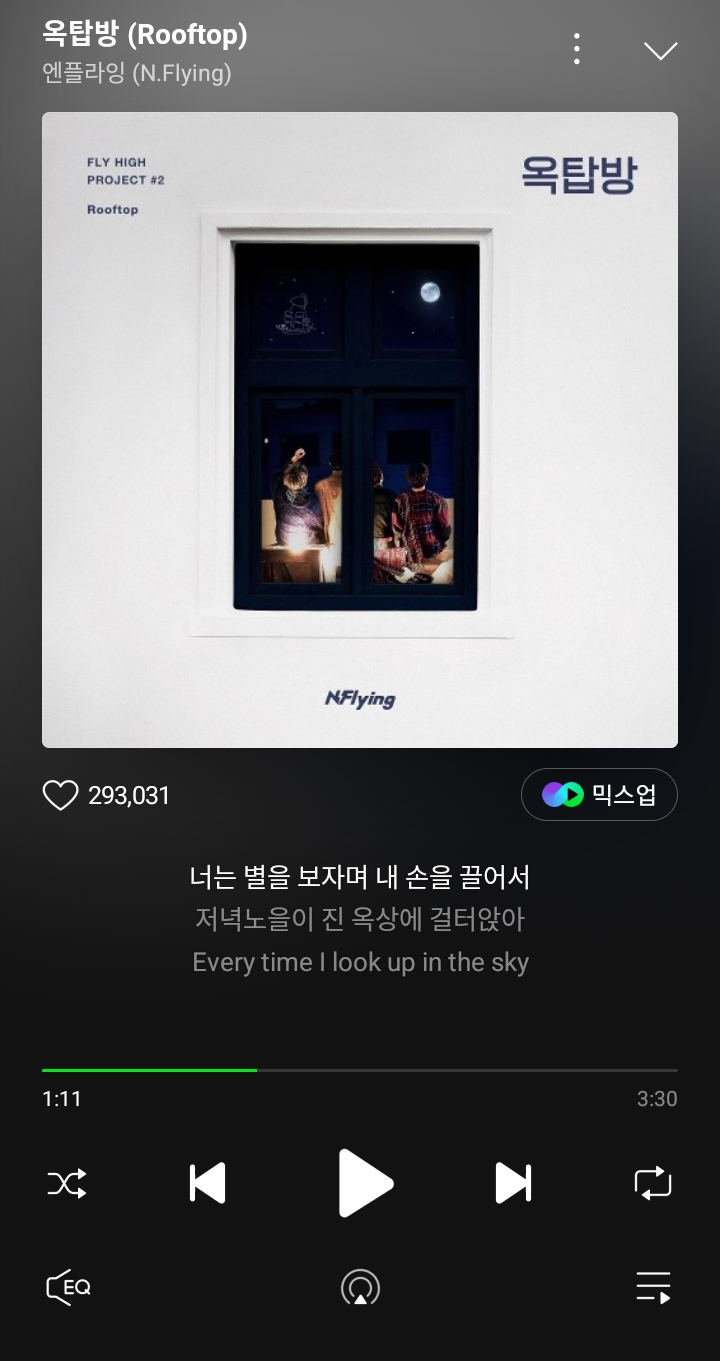Open the headphone spatial audio icon
Viewport: 720px width, 1361px height.
(x=360, y=1289)
